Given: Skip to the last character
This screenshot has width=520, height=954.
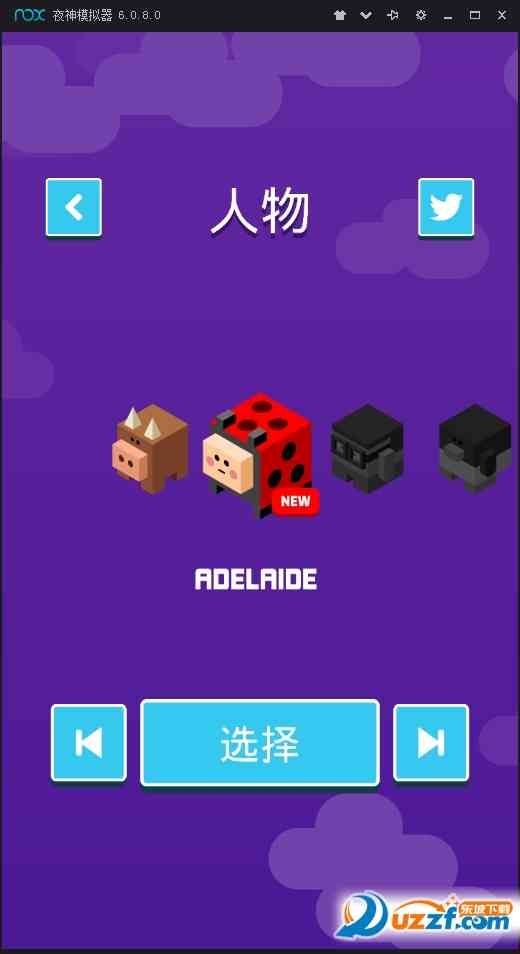Looking at the screenshot, I should tap(431, 742).
